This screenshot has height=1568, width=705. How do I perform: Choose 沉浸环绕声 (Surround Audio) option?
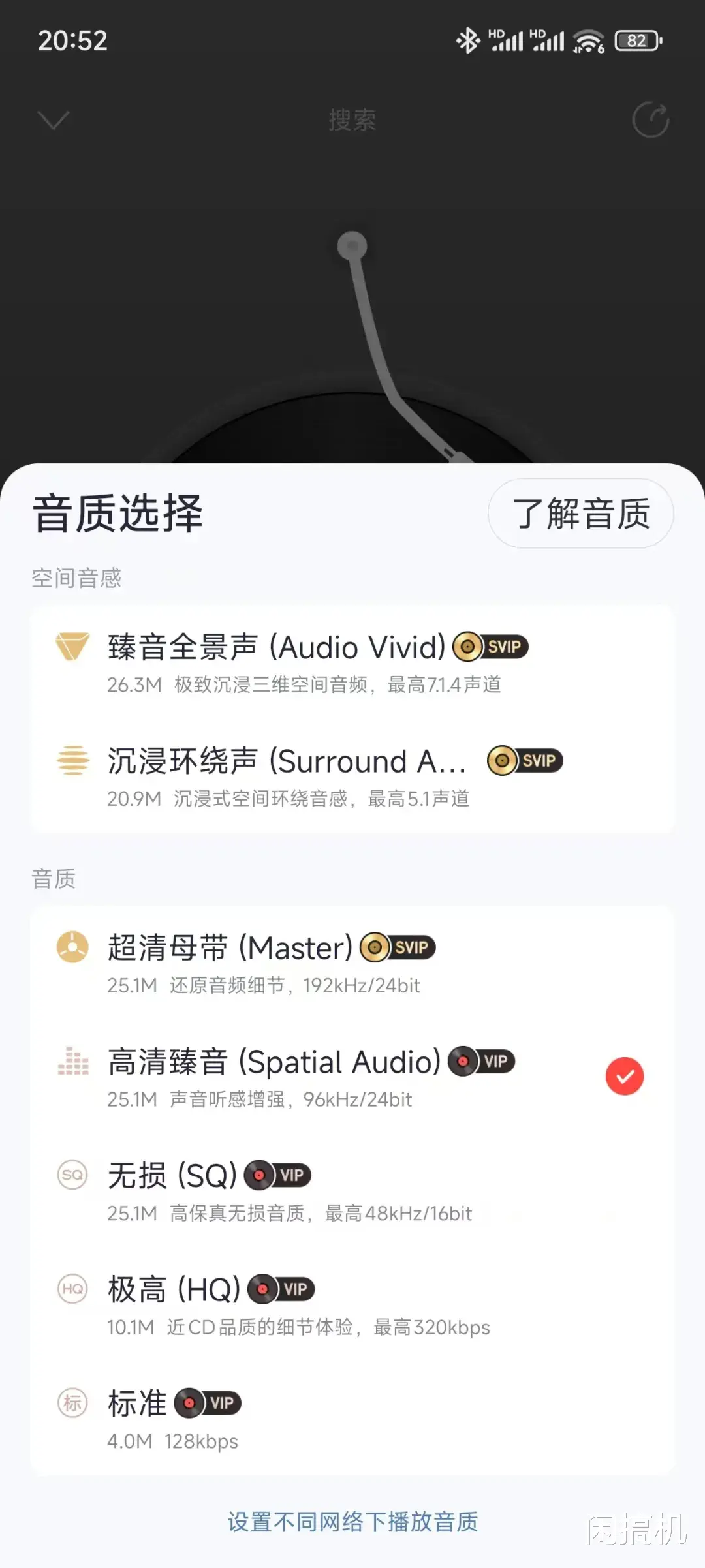pyautogui.click(x=287, y=776)
